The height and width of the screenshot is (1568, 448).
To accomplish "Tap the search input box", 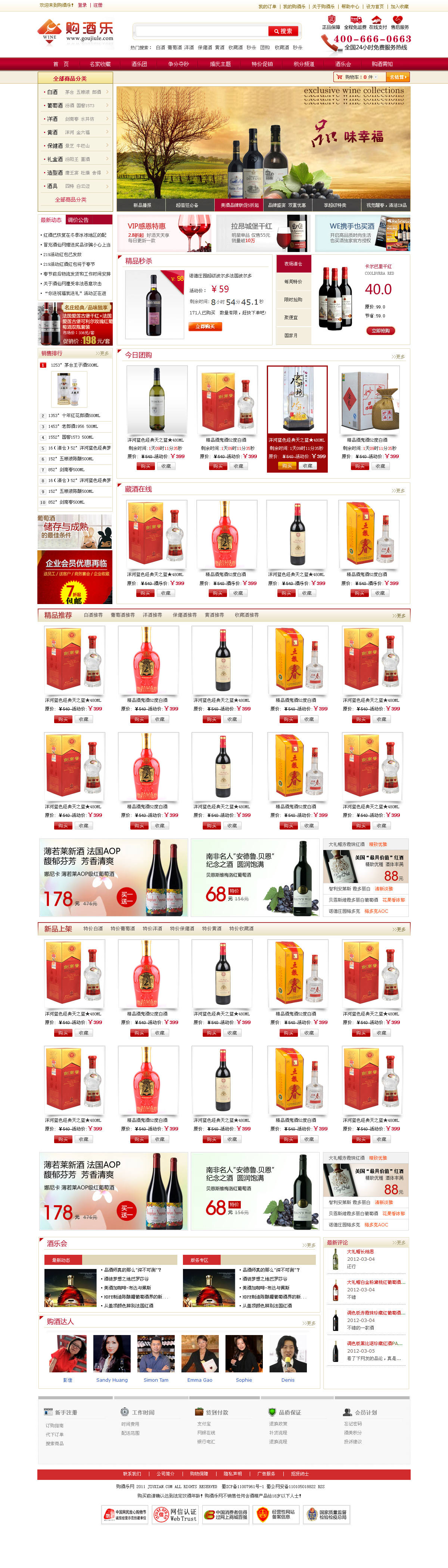I will (201, 31).
